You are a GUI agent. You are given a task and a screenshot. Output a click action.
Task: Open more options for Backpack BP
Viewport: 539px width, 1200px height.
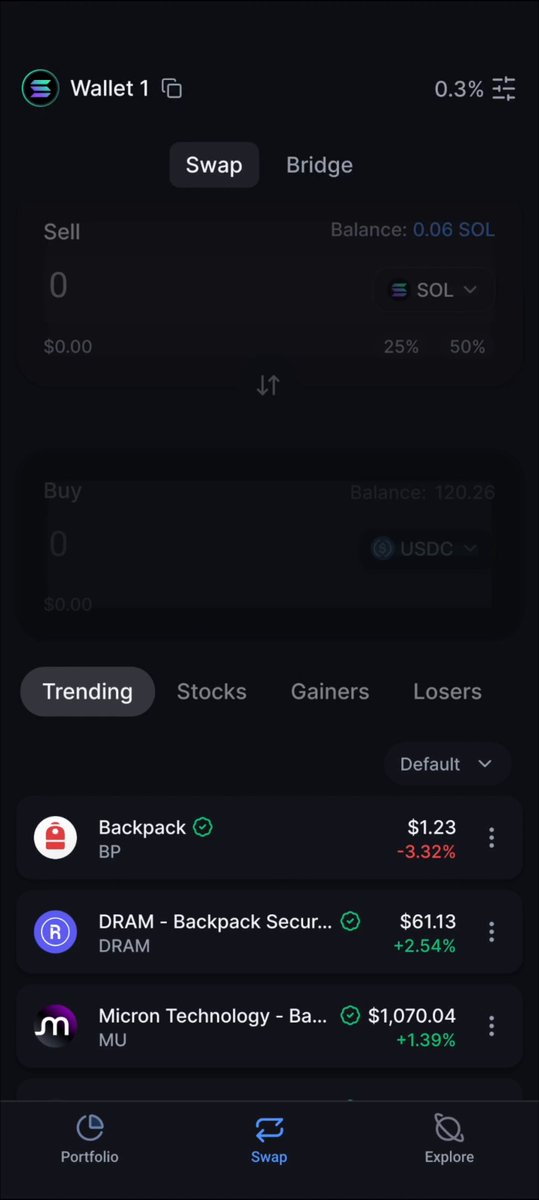491,838
